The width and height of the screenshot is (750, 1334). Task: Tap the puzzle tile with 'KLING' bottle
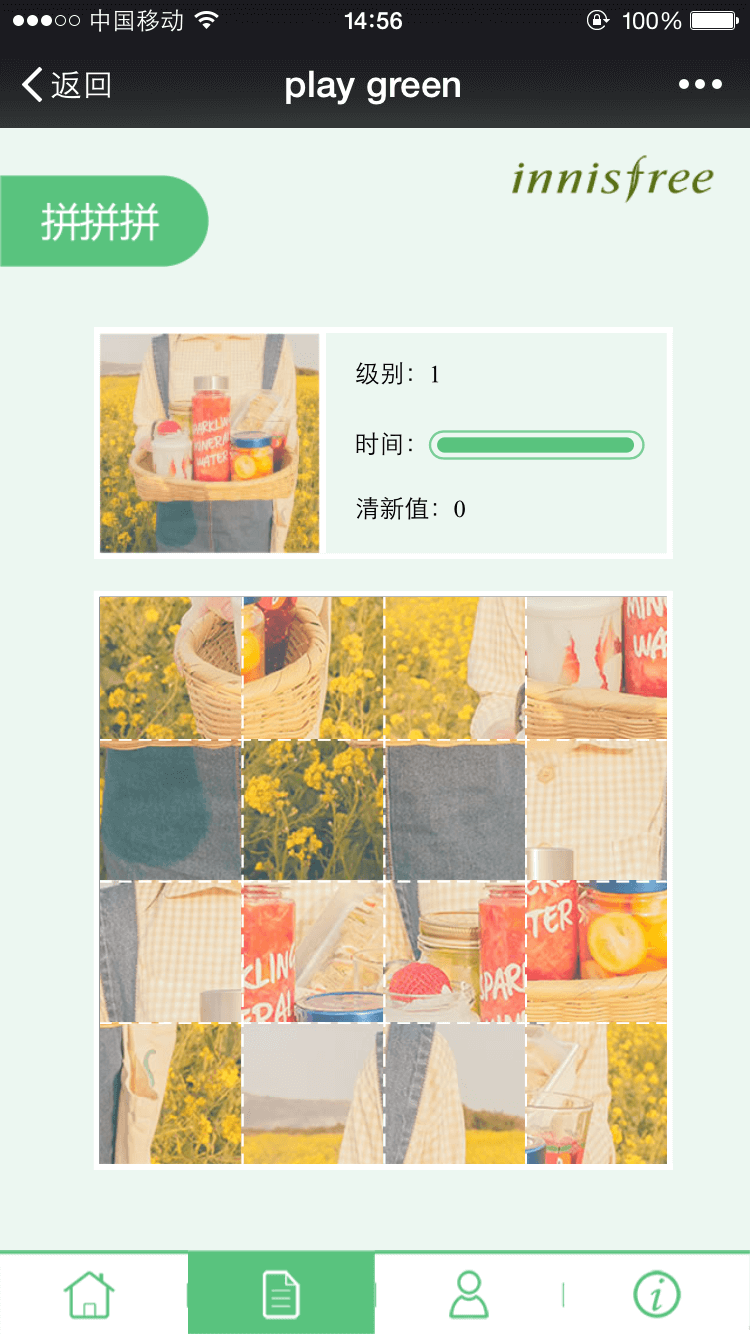313,951
